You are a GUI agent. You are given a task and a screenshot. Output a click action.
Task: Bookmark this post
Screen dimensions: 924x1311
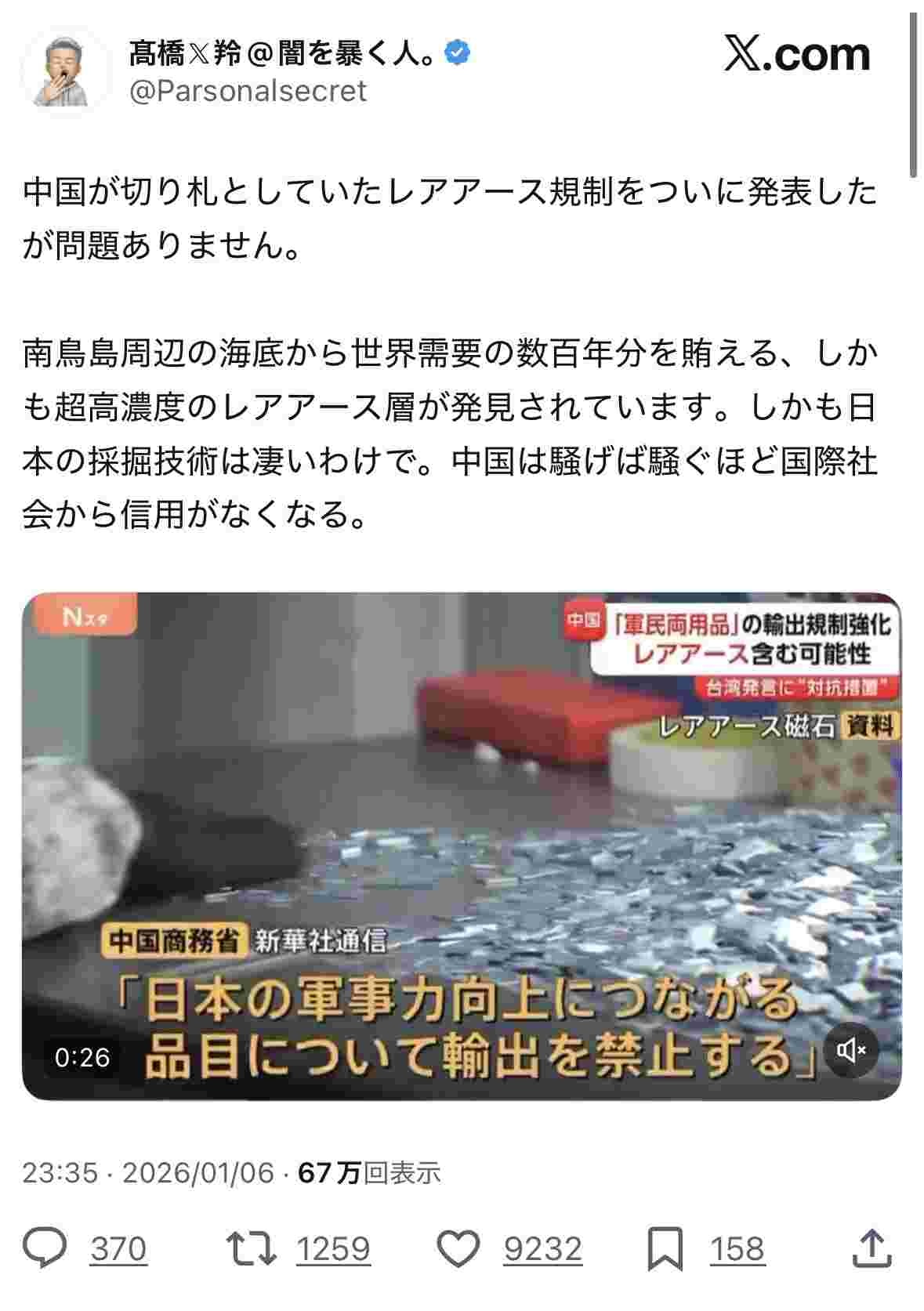point(665,1248)
